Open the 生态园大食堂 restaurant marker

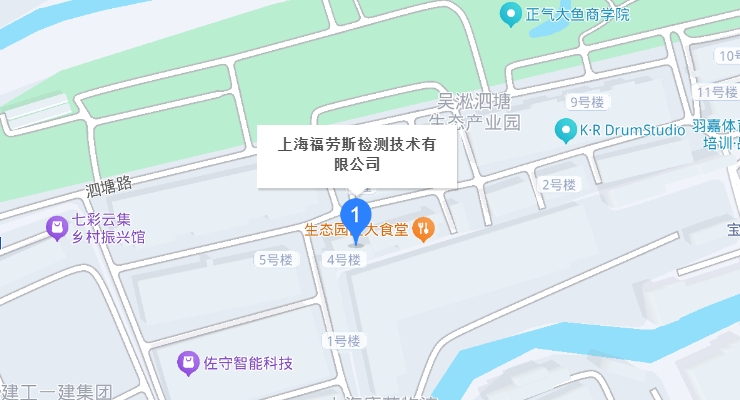pyautogui.click(x=425, y=230)
